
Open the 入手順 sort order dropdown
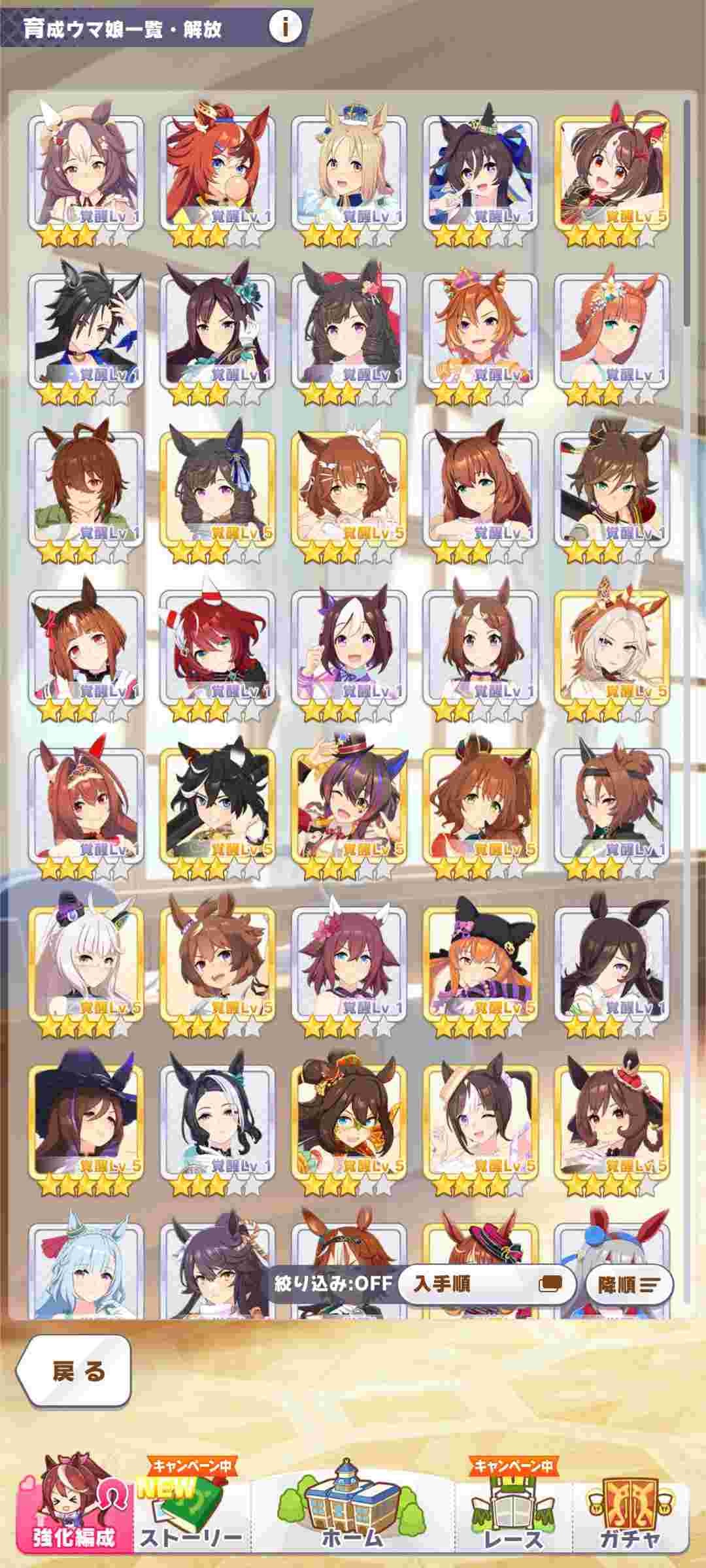[486, 1284]
